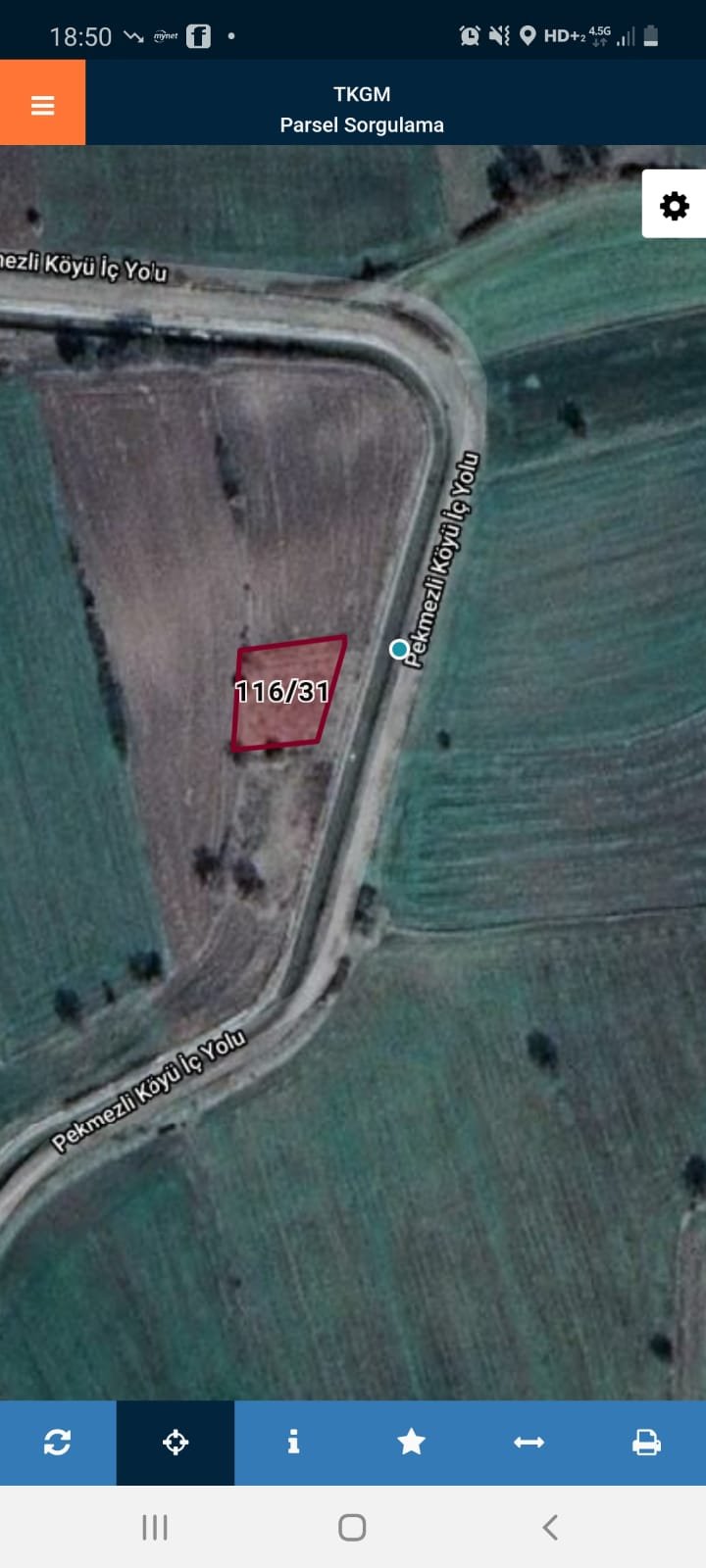Open map settings gear
This screenshot has height=1568, width=706.
[674, 205]
